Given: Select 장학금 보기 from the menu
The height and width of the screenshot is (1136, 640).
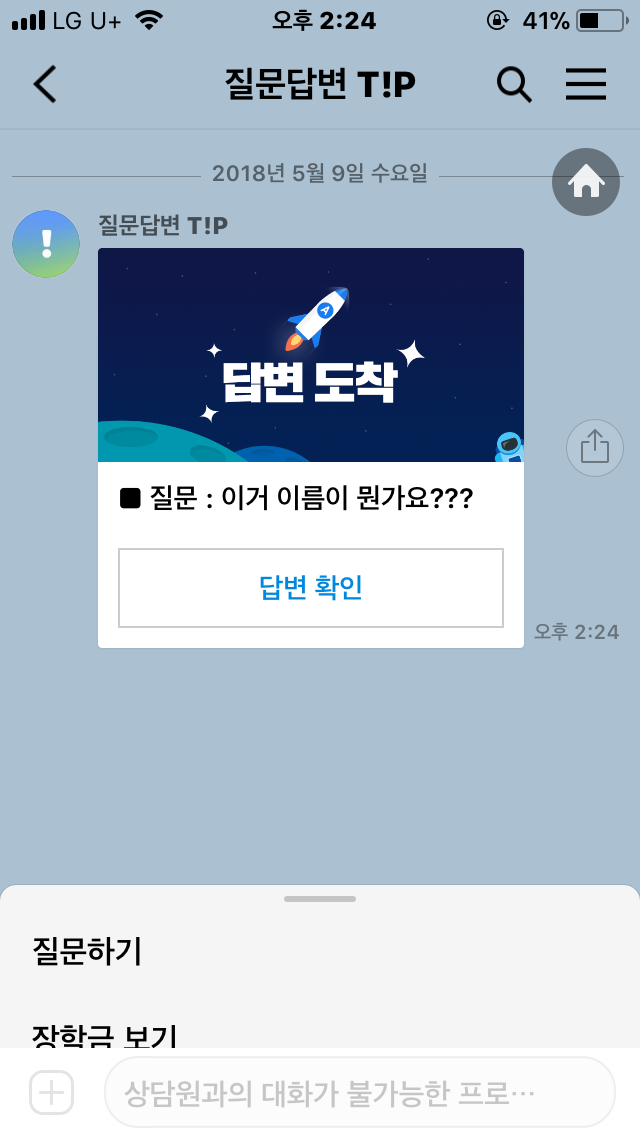Looking at the screenshot, I should point(104,1036).
